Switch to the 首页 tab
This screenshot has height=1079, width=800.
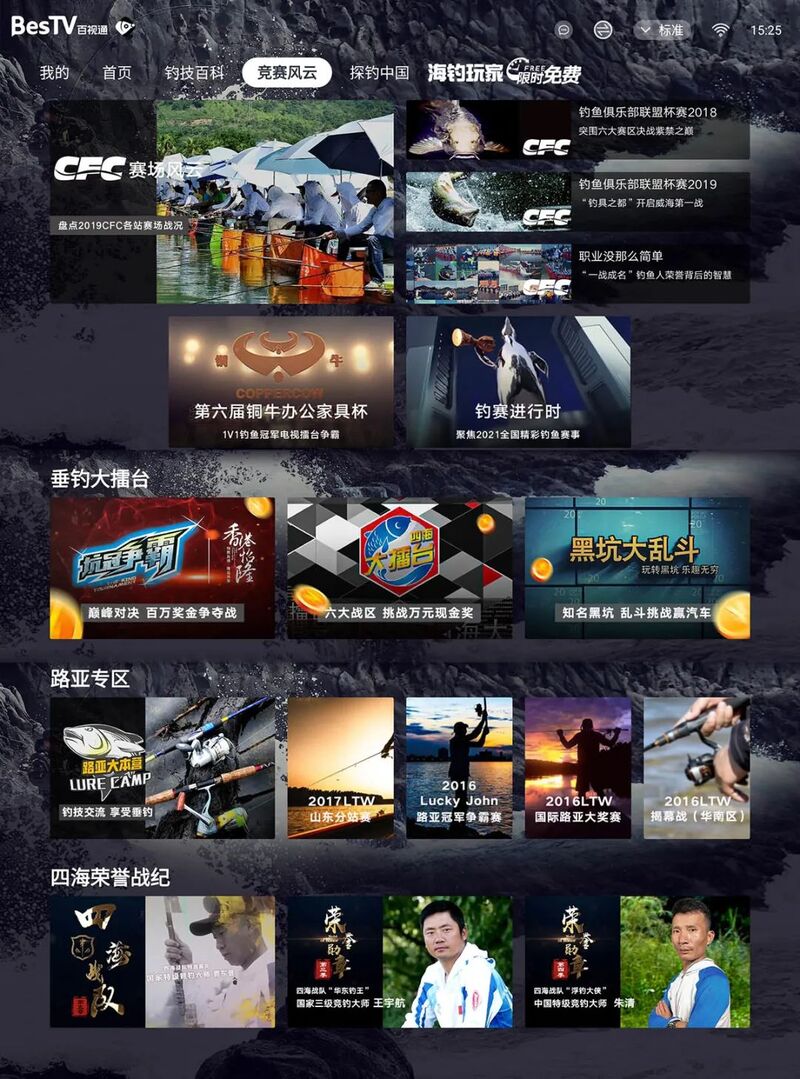117,73
